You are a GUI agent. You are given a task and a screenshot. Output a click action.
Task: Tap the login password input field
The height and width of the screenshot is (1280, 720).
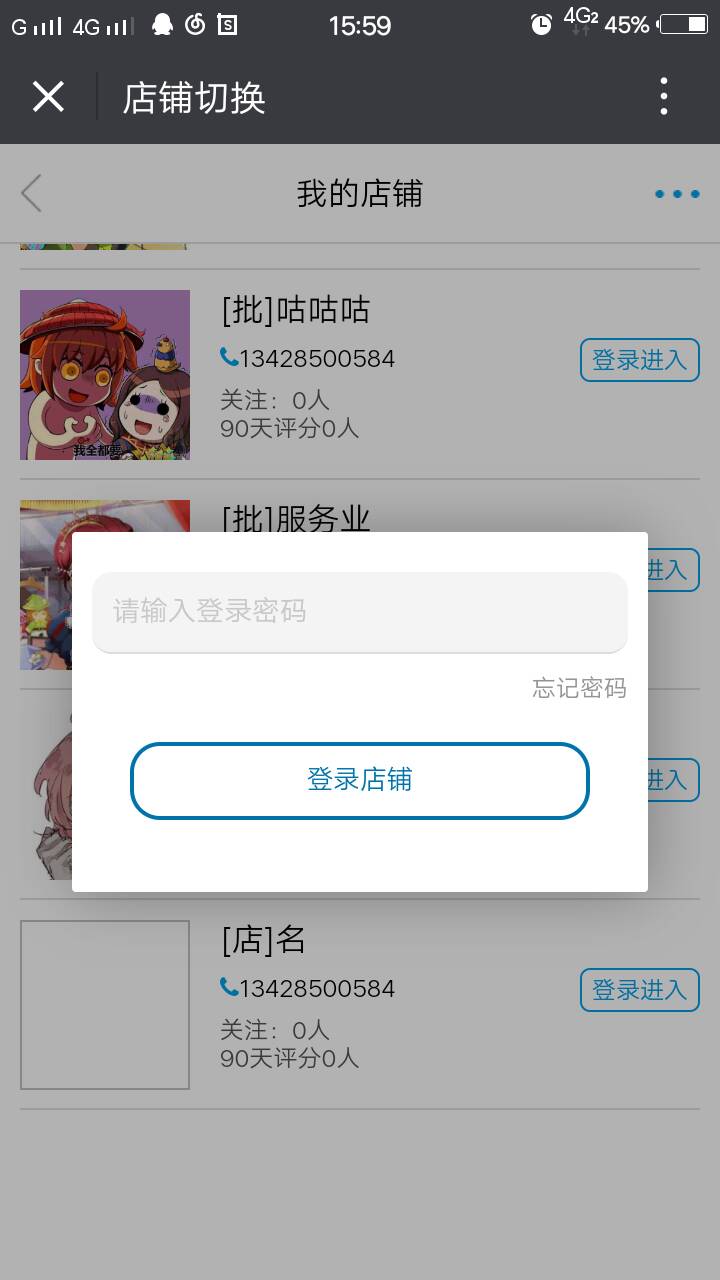tap(359, 611)
